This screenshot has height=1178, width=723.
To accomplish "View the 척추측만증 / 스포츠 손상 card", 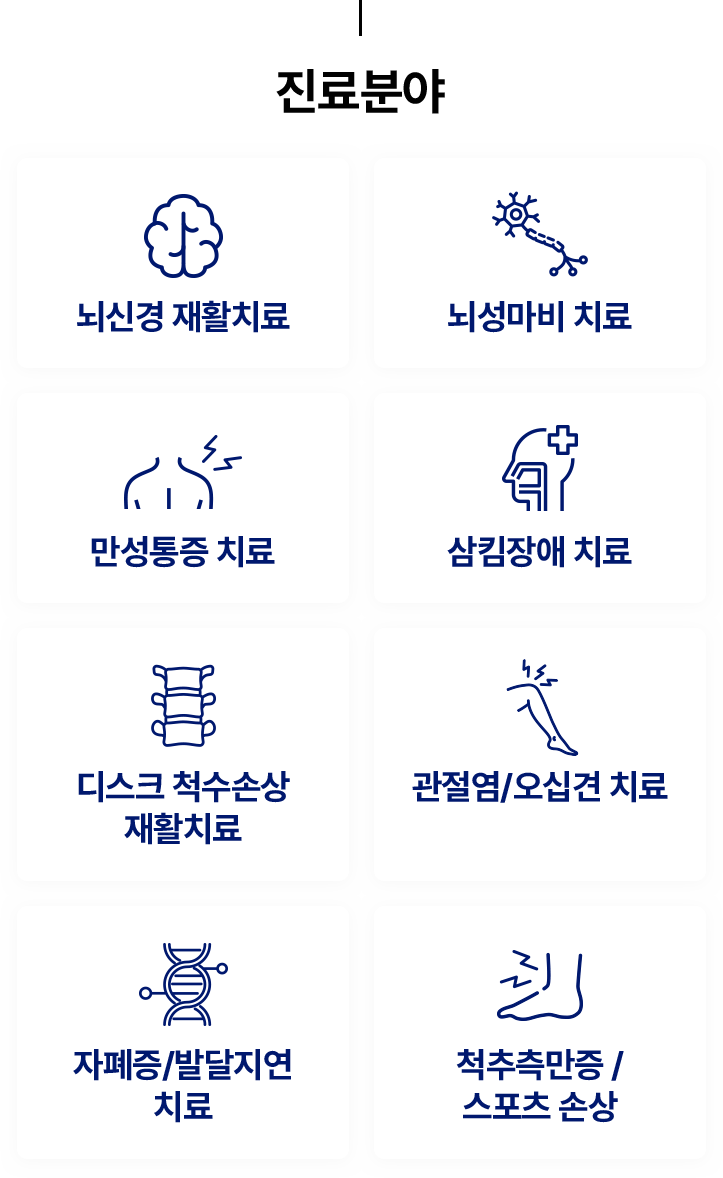I will click(540, 1032).
